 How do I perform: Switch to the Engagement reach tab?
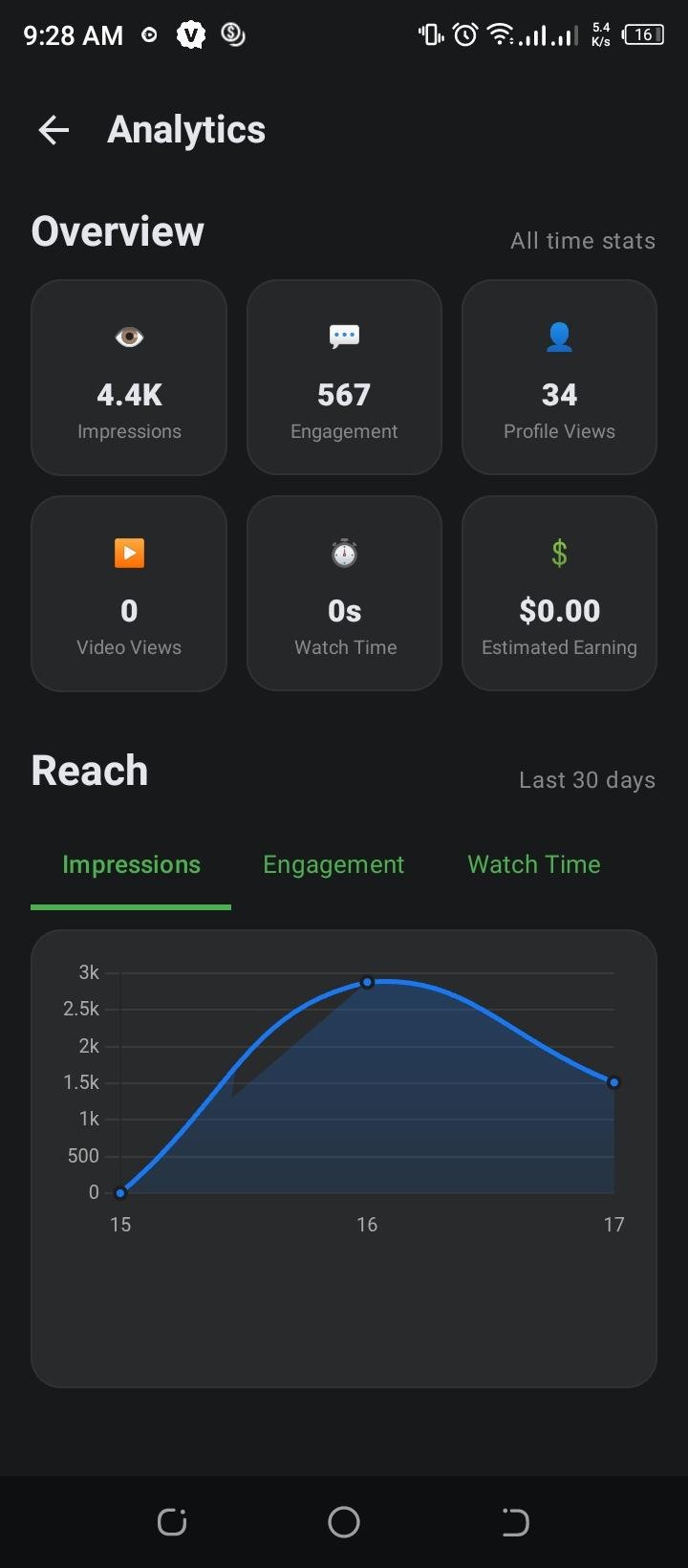tap(333, 864)
